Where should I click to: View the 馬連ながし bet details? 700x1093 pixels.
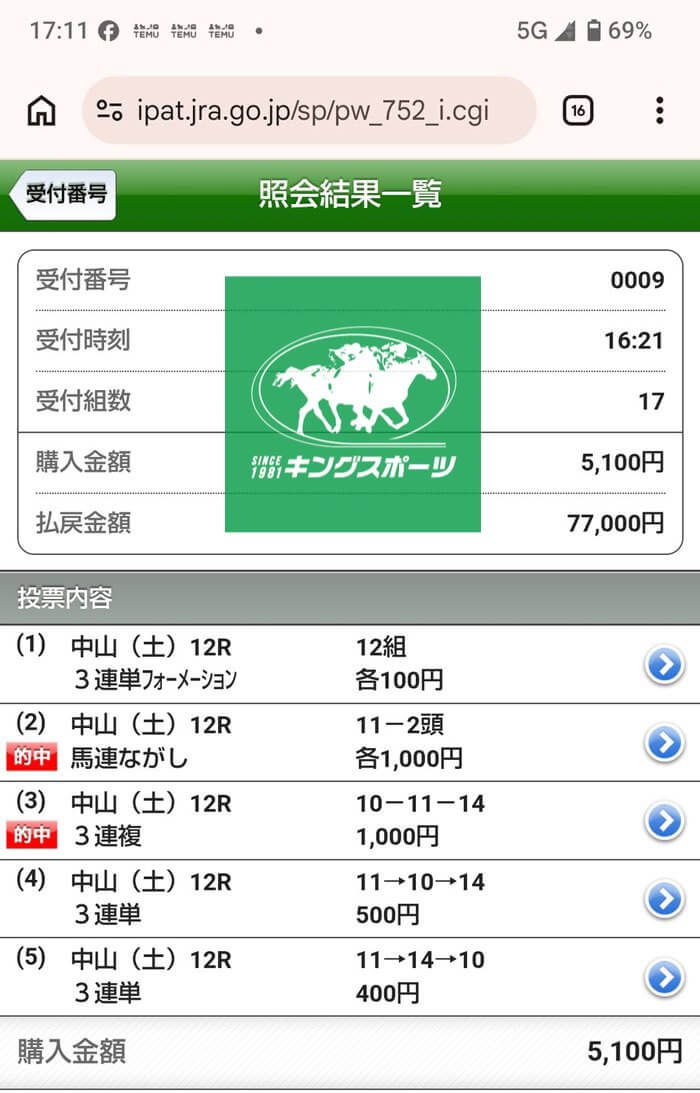[x=664, y=742]
